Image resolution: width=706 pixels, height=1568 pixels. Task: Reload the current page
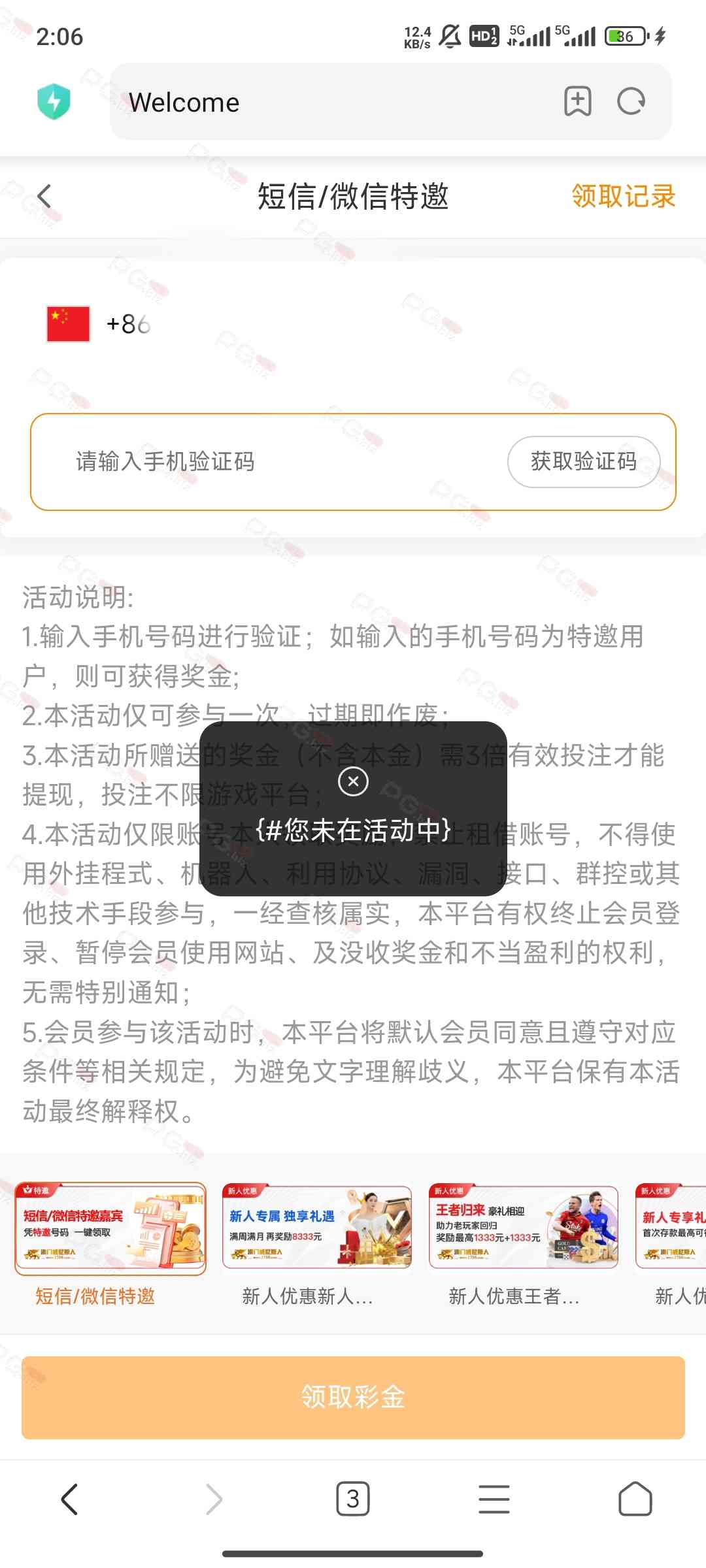631,101
